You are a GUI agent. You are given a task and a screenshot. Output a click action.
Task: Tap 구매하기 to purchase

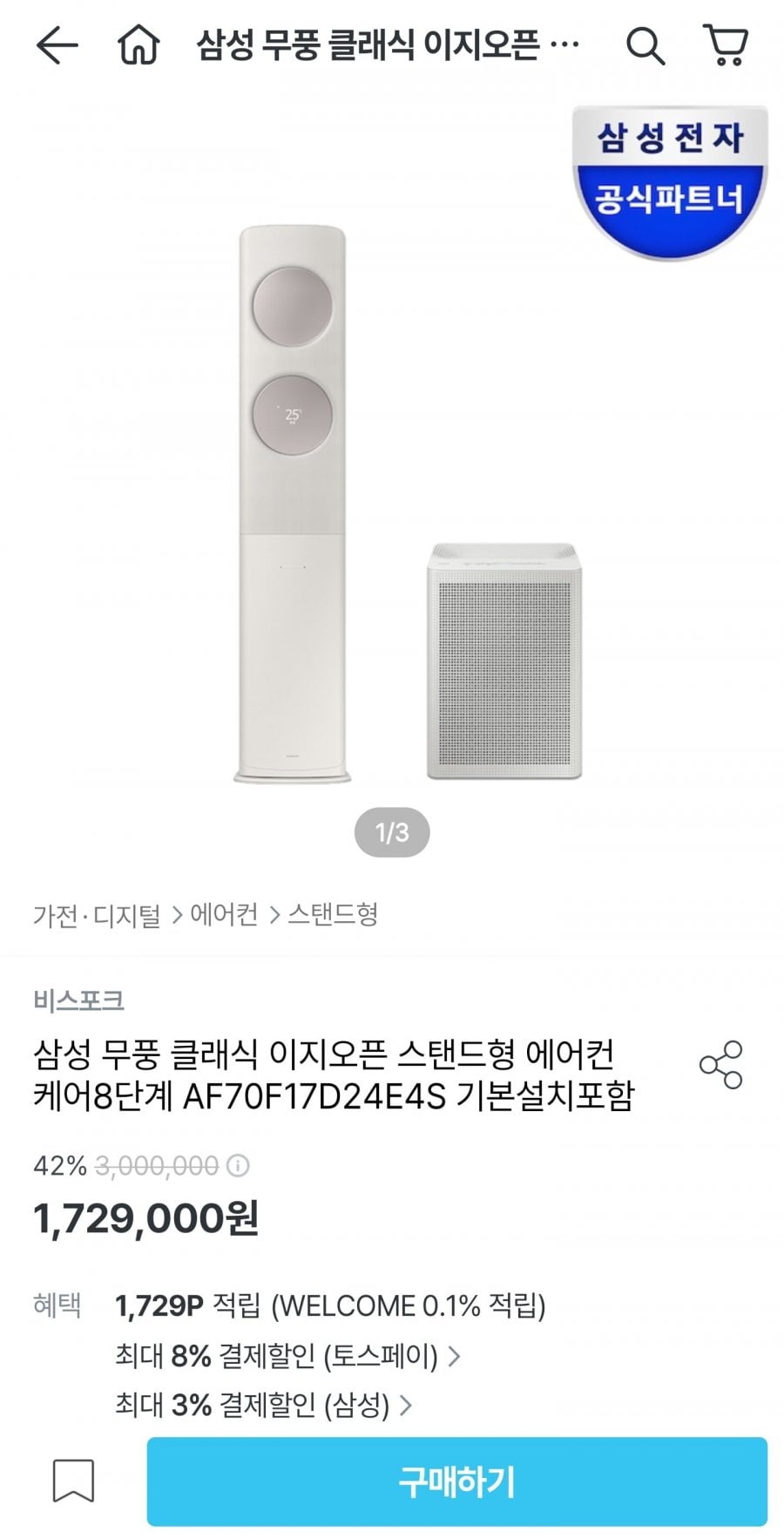pos(456,1481)
